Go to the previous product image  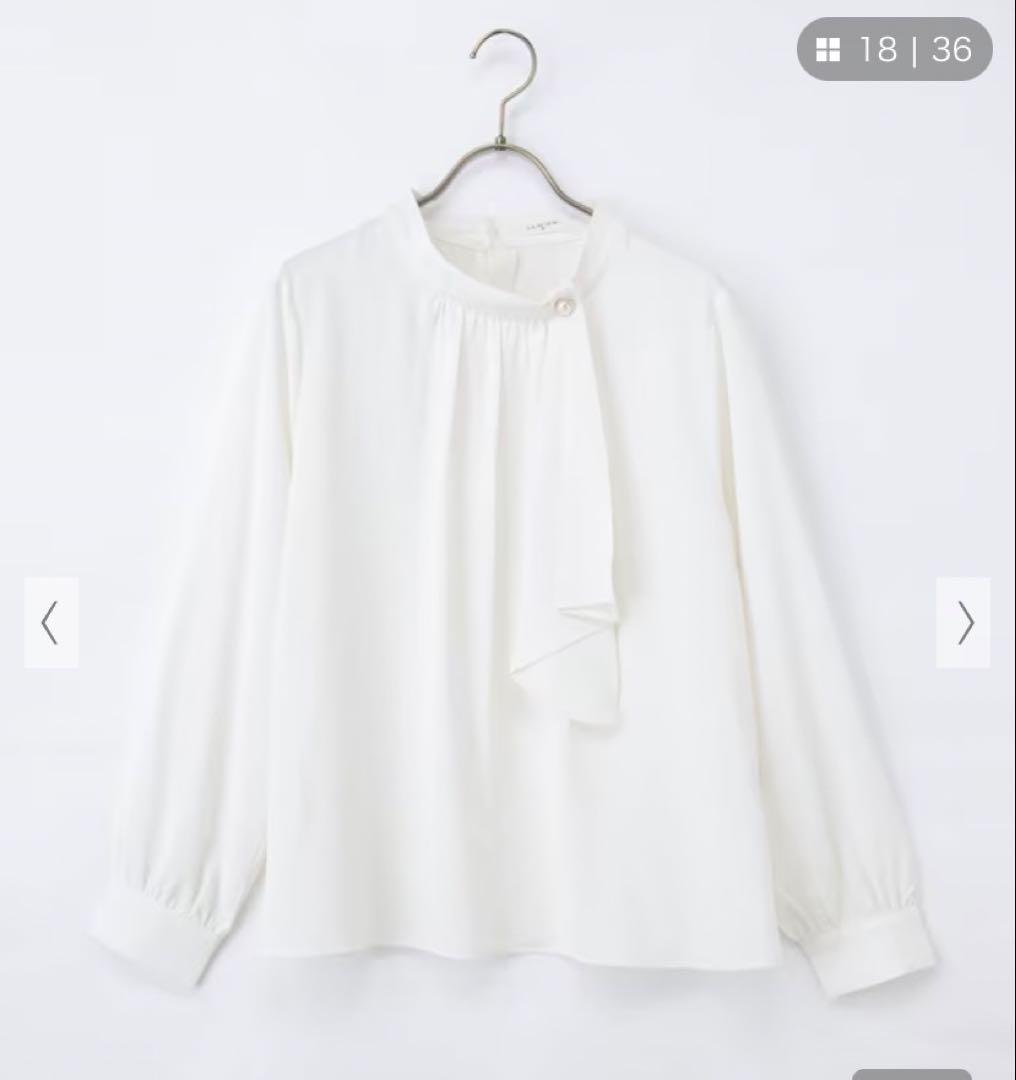click(x=51, y=623)
